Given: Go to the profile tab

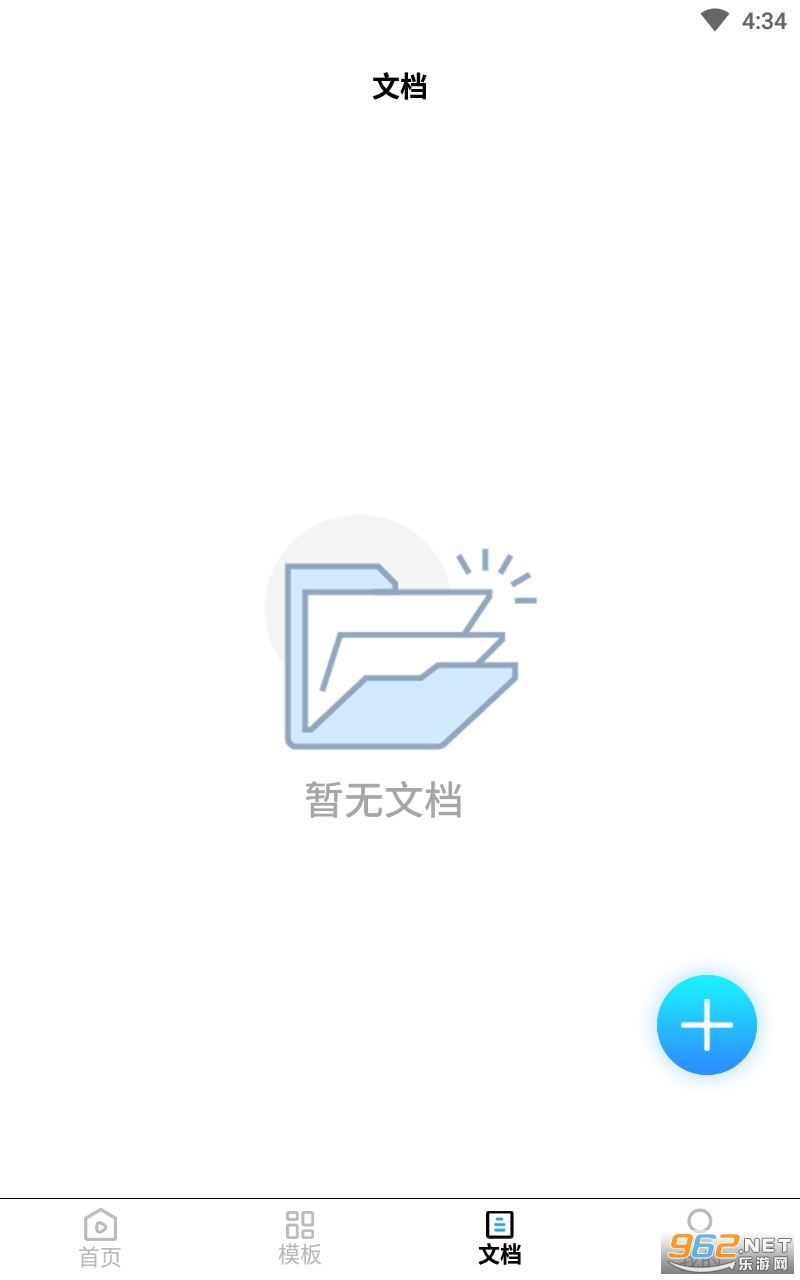Looking at the screenshot, I should (700, 1239).
